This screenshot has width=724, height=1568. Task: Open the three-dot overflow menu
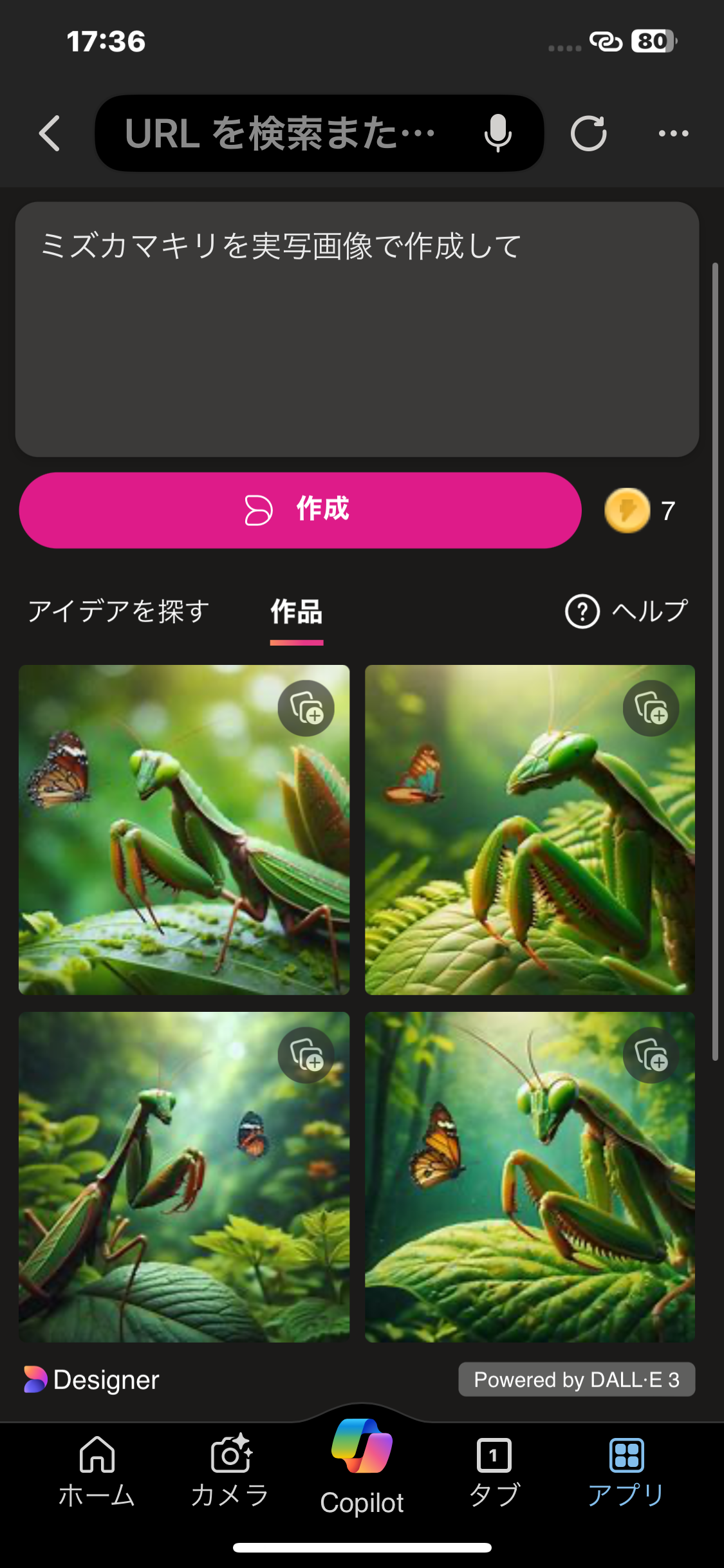click(673, 133)
